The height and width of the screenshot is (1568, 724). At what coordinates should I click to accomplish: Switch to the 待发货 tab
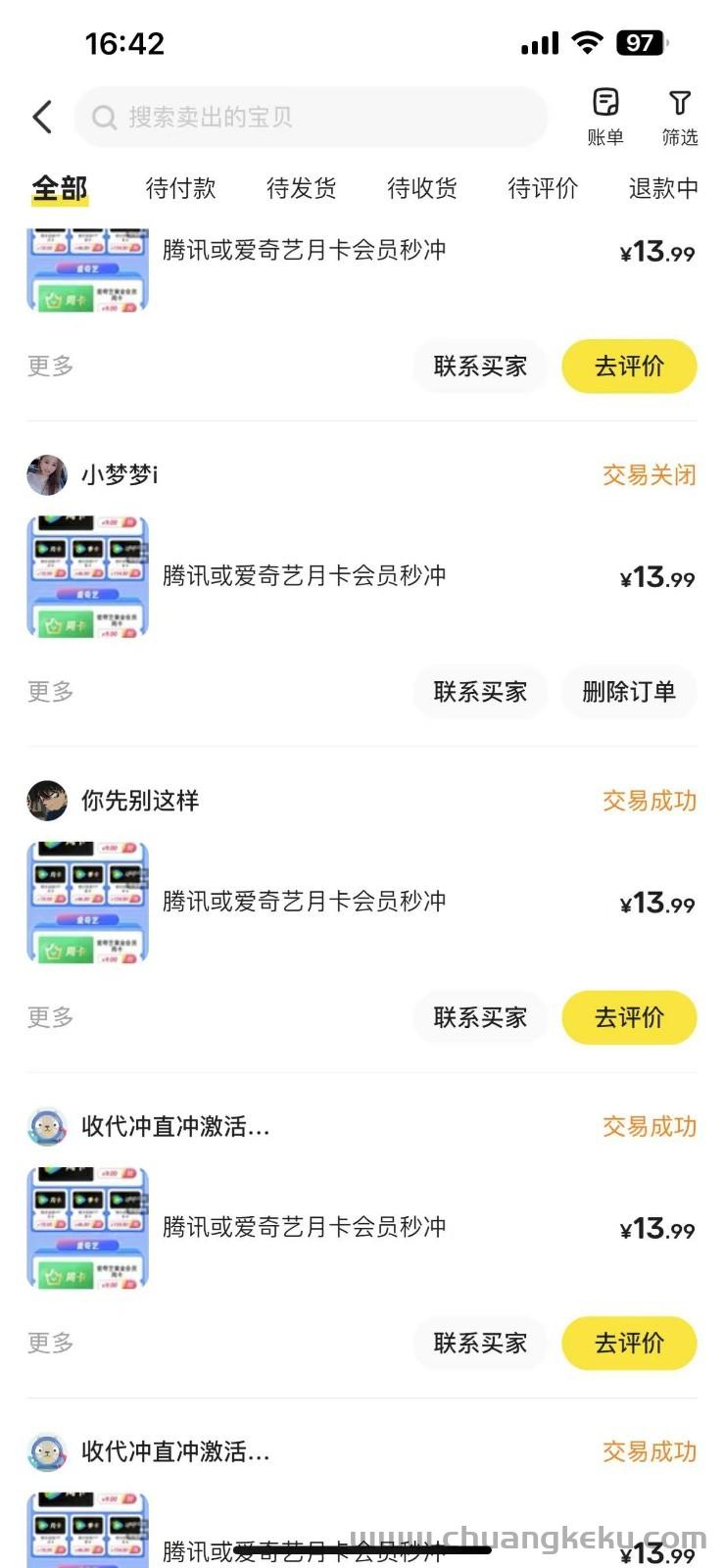[x=301, y=187]
